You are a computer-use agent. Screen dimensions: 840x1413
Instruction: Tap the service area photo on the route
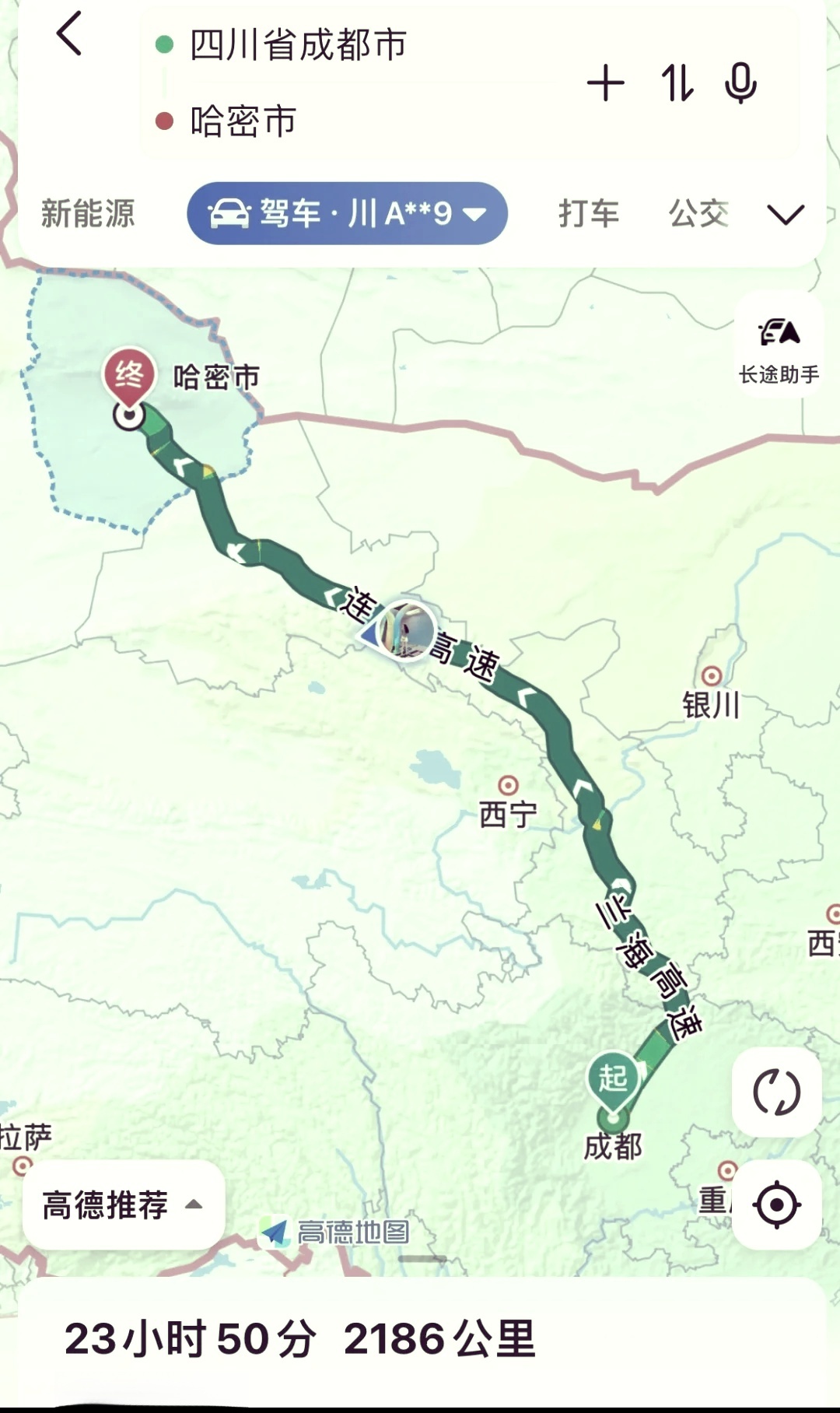[x=405, y=629]
